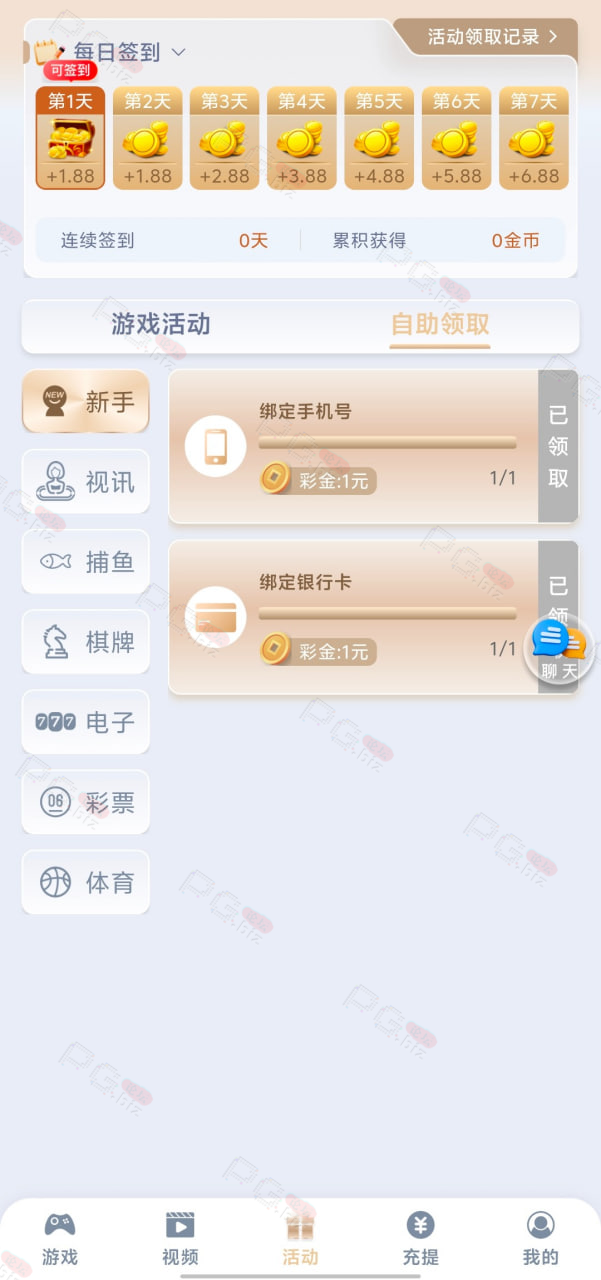Sign in for 第1天 reward

pyautogui.click(x=70, y=138)
